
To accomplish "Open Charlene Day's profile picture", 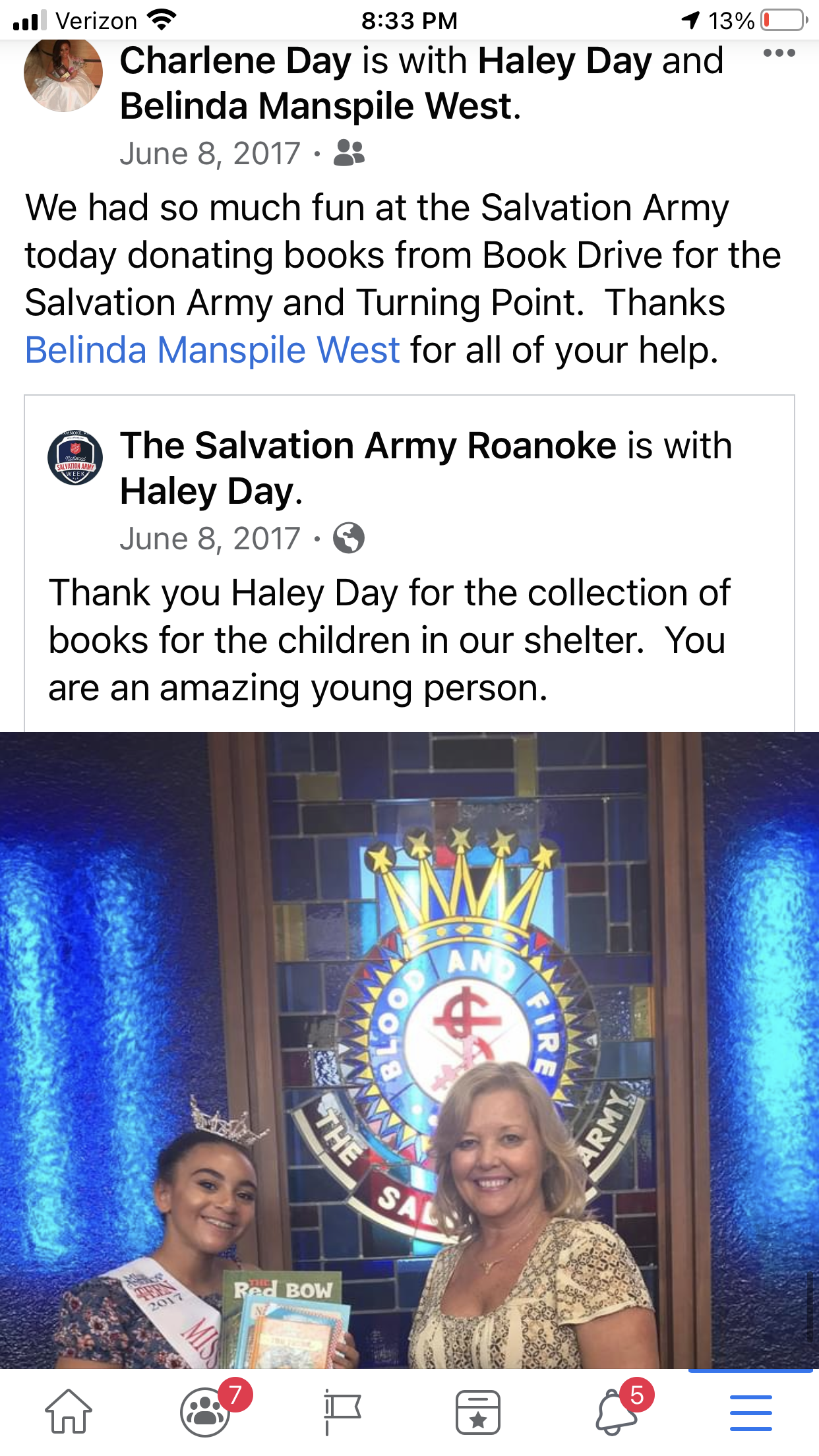I will tap(63, 74).
